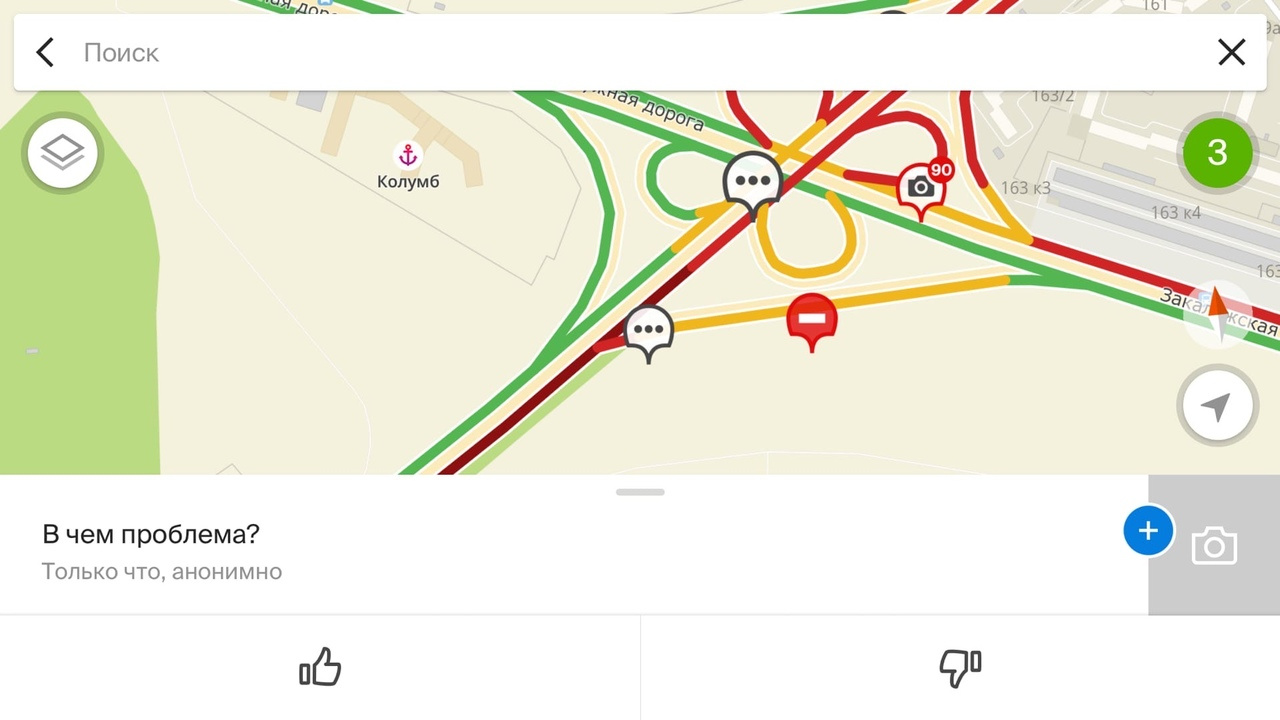Open the map layers button
1280x720 pixels.
(x=63, y=154)
